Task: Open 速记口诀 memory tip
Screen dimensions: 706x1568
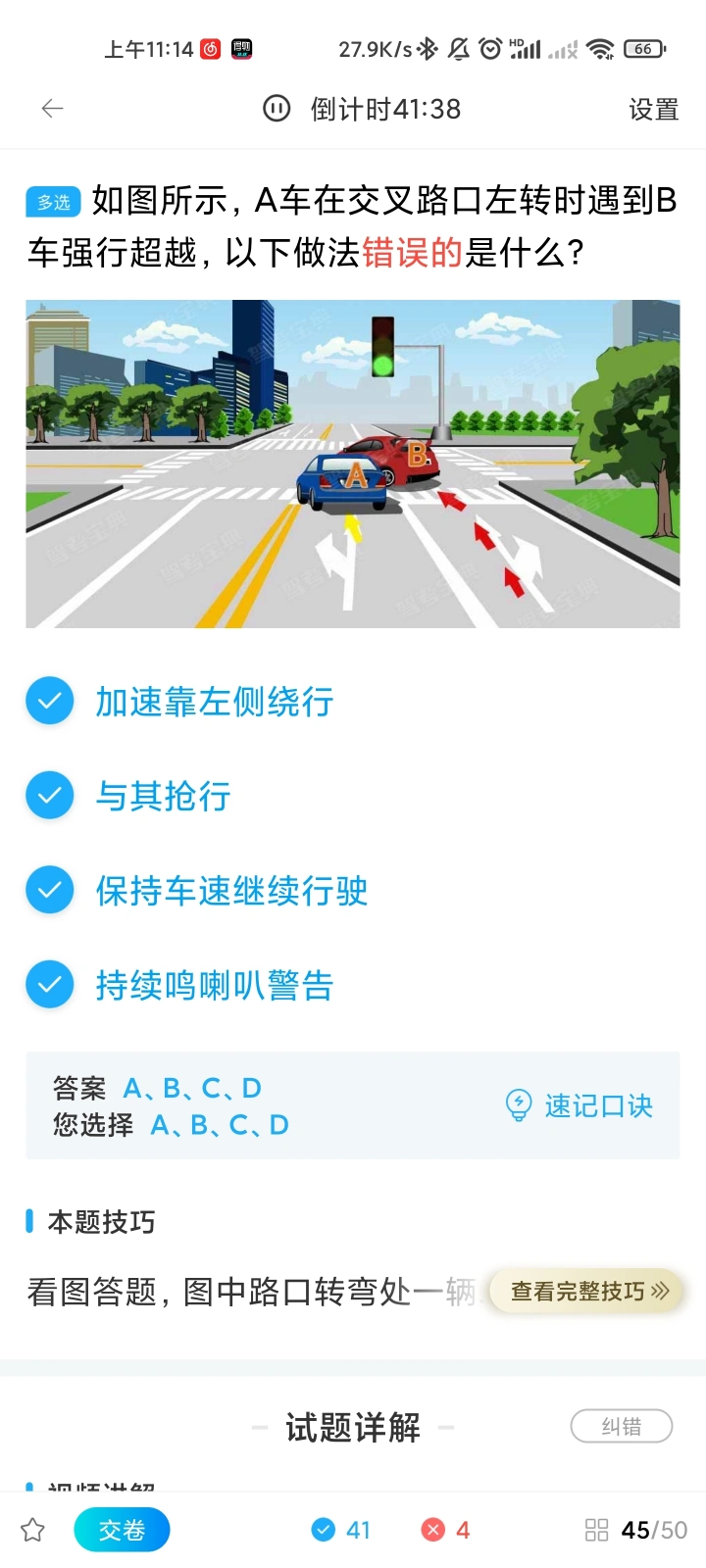Action: coord(579,1105)
